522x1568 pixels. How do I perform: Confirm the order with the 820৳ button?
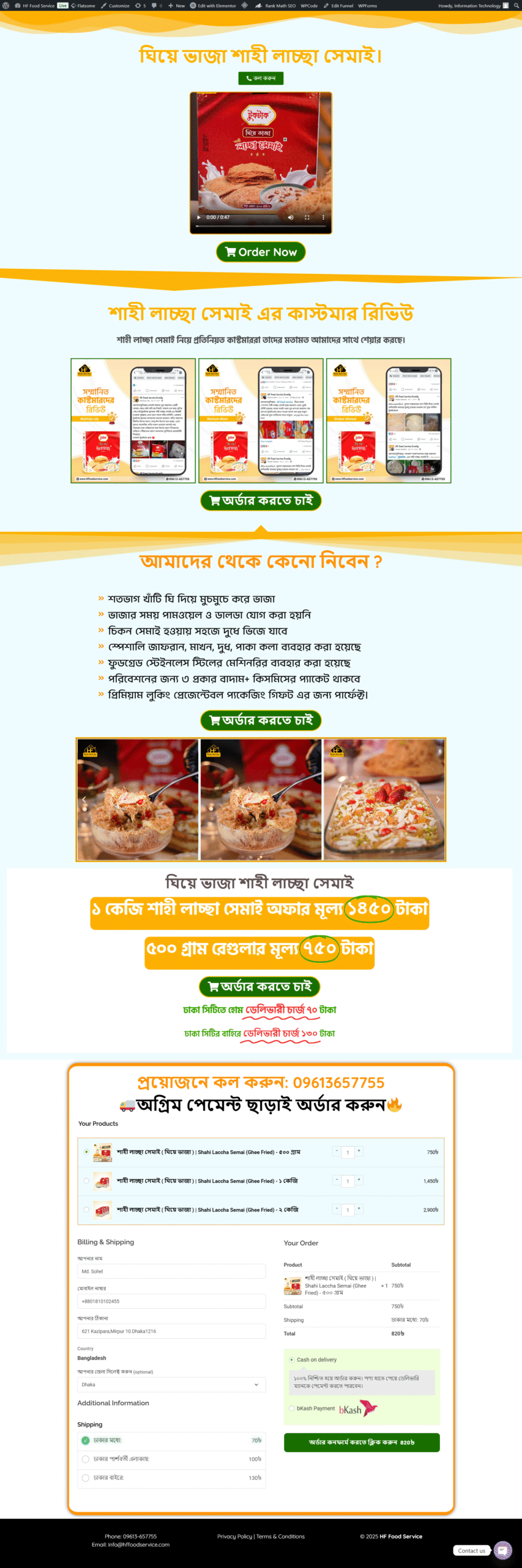coord(362,1442)
